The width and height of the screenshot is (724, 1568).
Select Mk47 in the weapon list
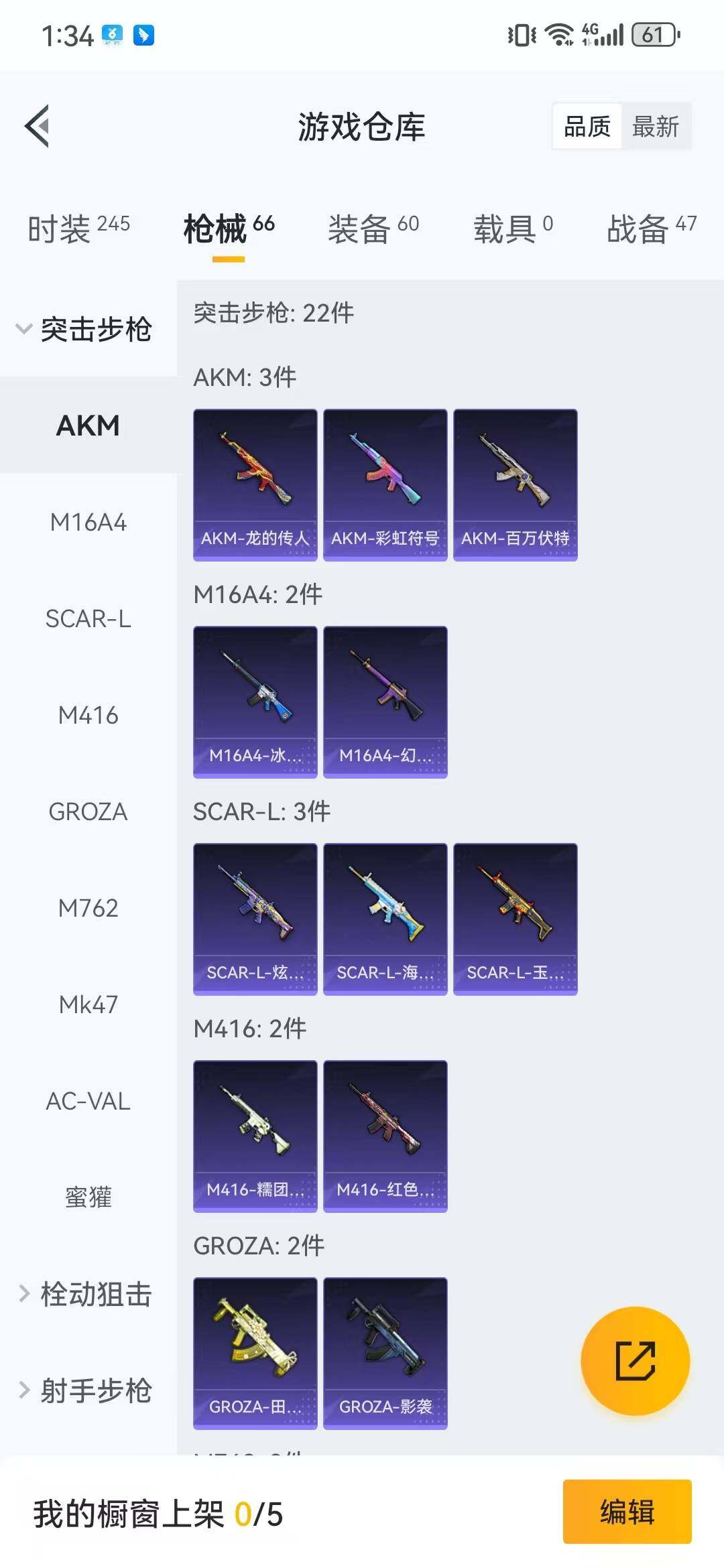88,1004
